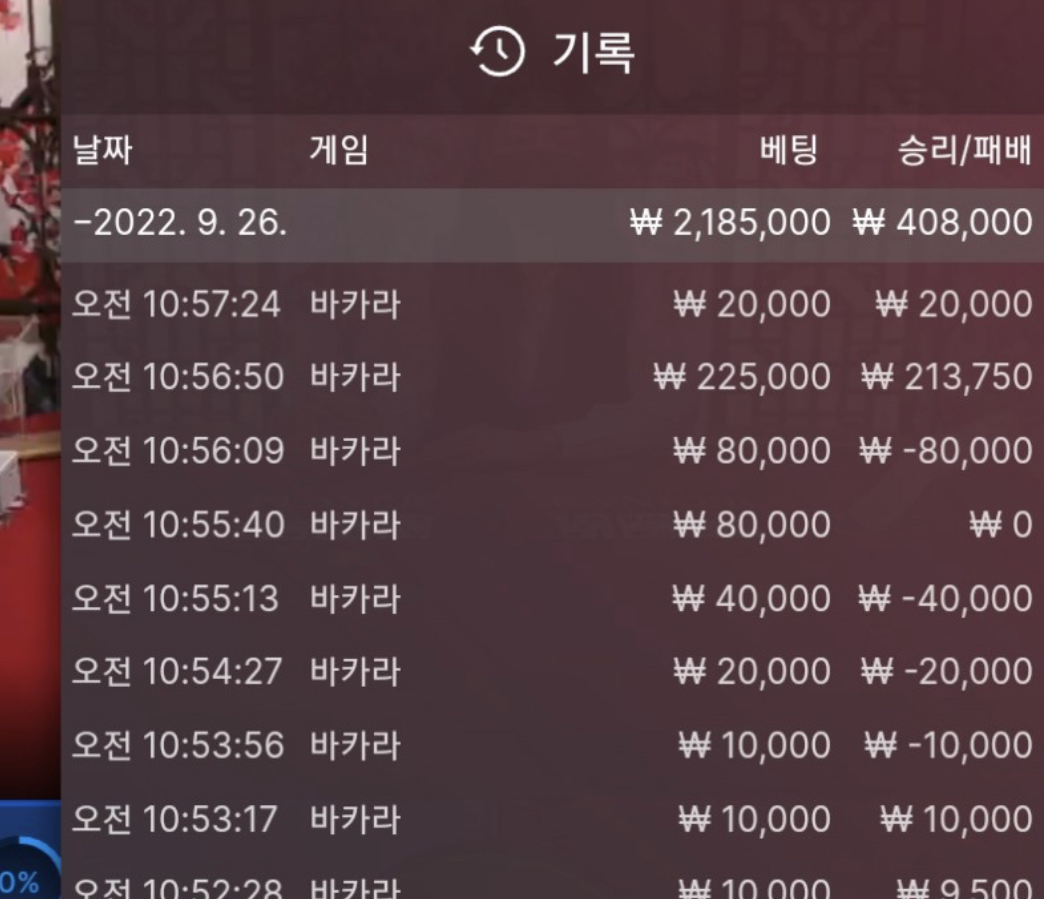
Task: Open the 오전 10:56:50 바카라 record
Action: [x=550, y=377]
